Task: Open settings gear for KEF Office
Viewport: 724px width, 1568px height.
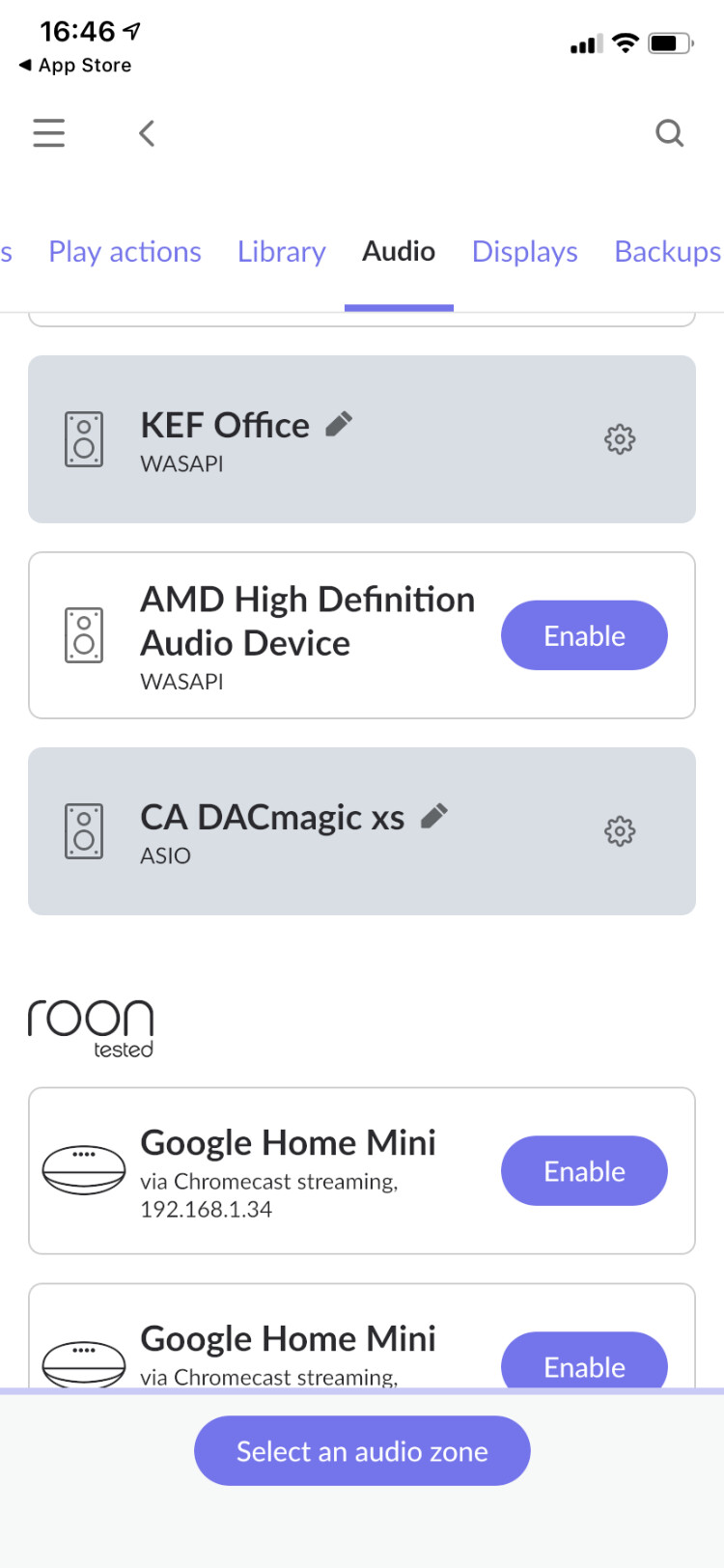Action: coord(620,439)
